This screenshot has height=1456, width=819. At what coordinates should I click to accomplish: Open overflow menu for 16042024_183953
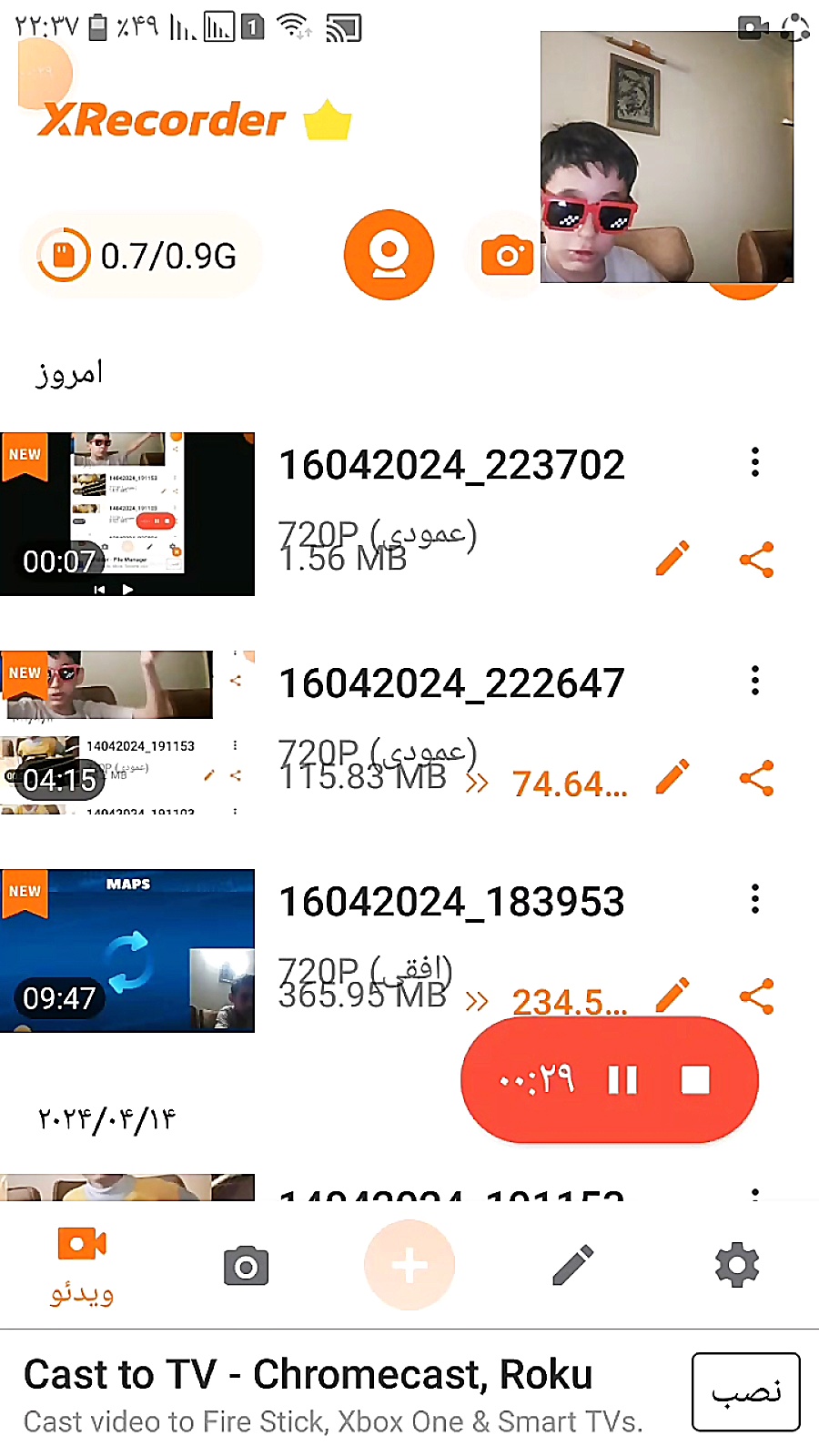[x=754, y=899]
